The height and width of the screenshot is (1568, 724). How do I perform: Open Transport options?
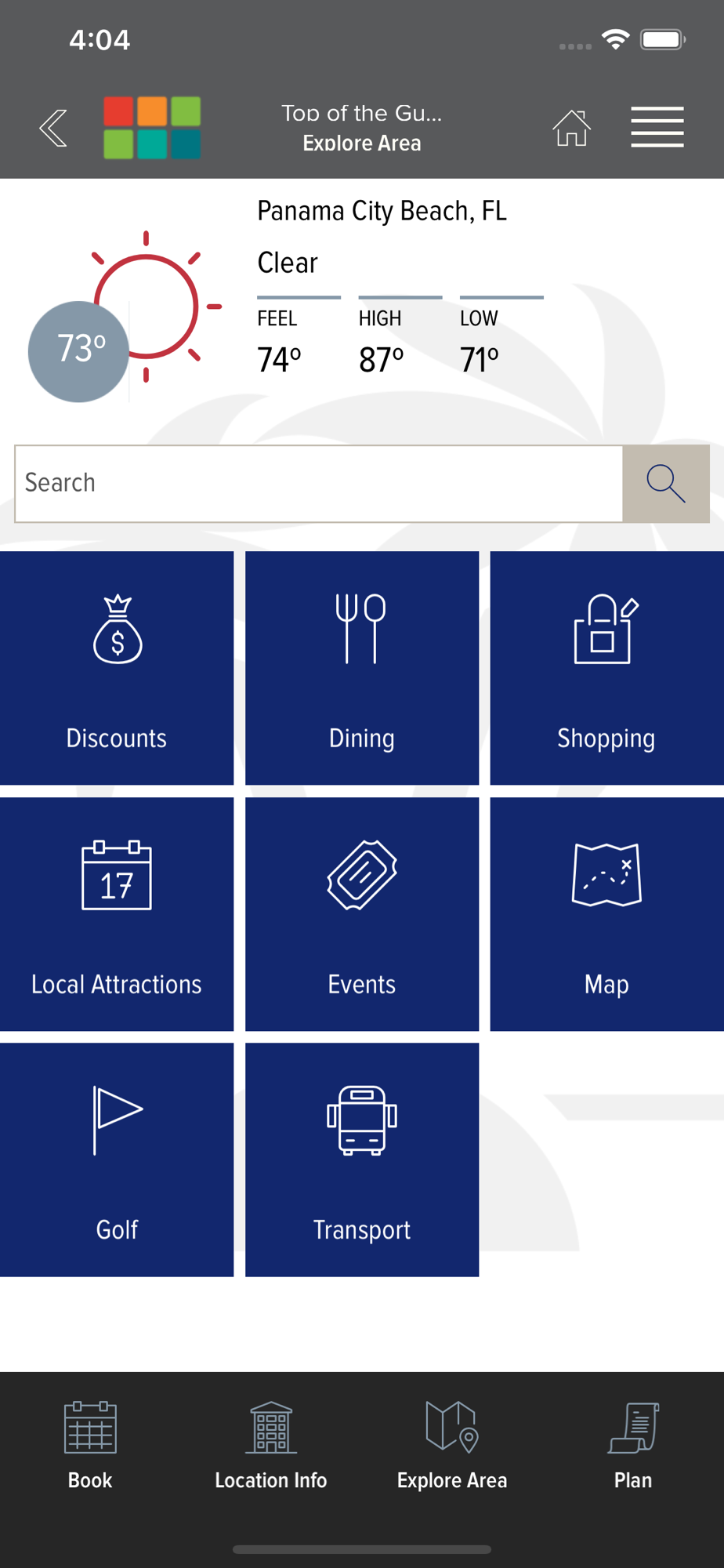click(x=362, y=1160)
